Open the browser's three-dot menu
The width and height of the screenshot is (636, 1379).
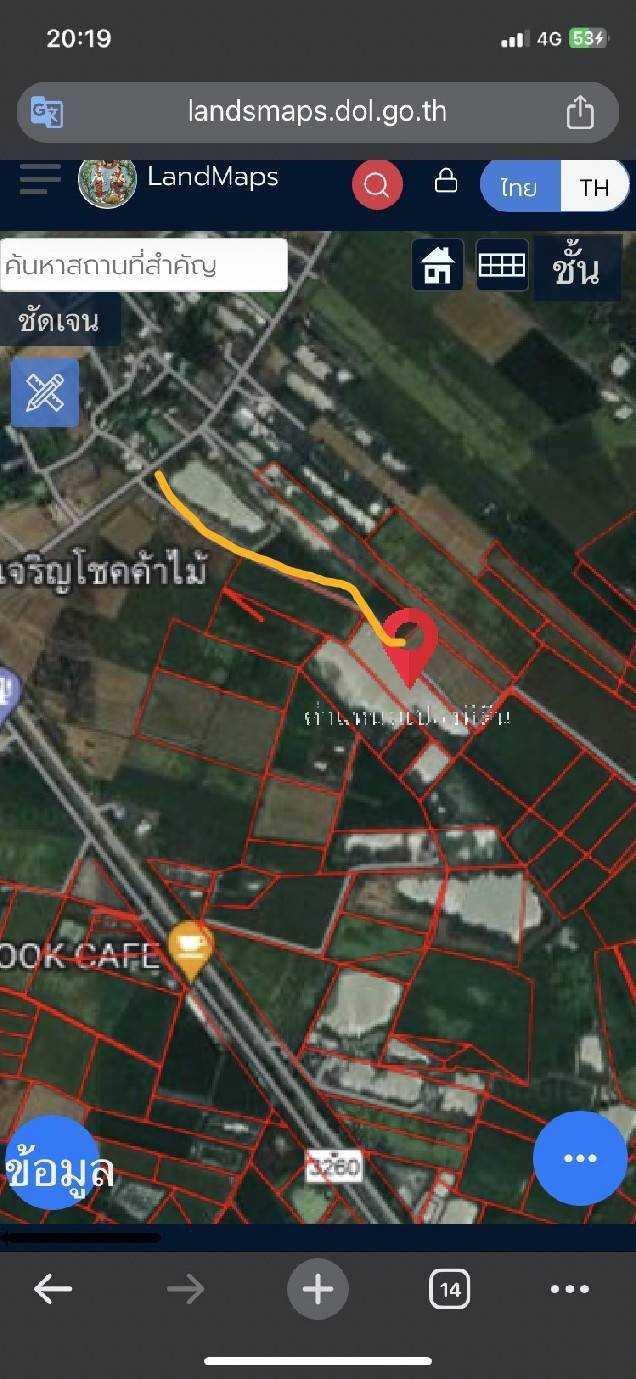click(570, 1289)
